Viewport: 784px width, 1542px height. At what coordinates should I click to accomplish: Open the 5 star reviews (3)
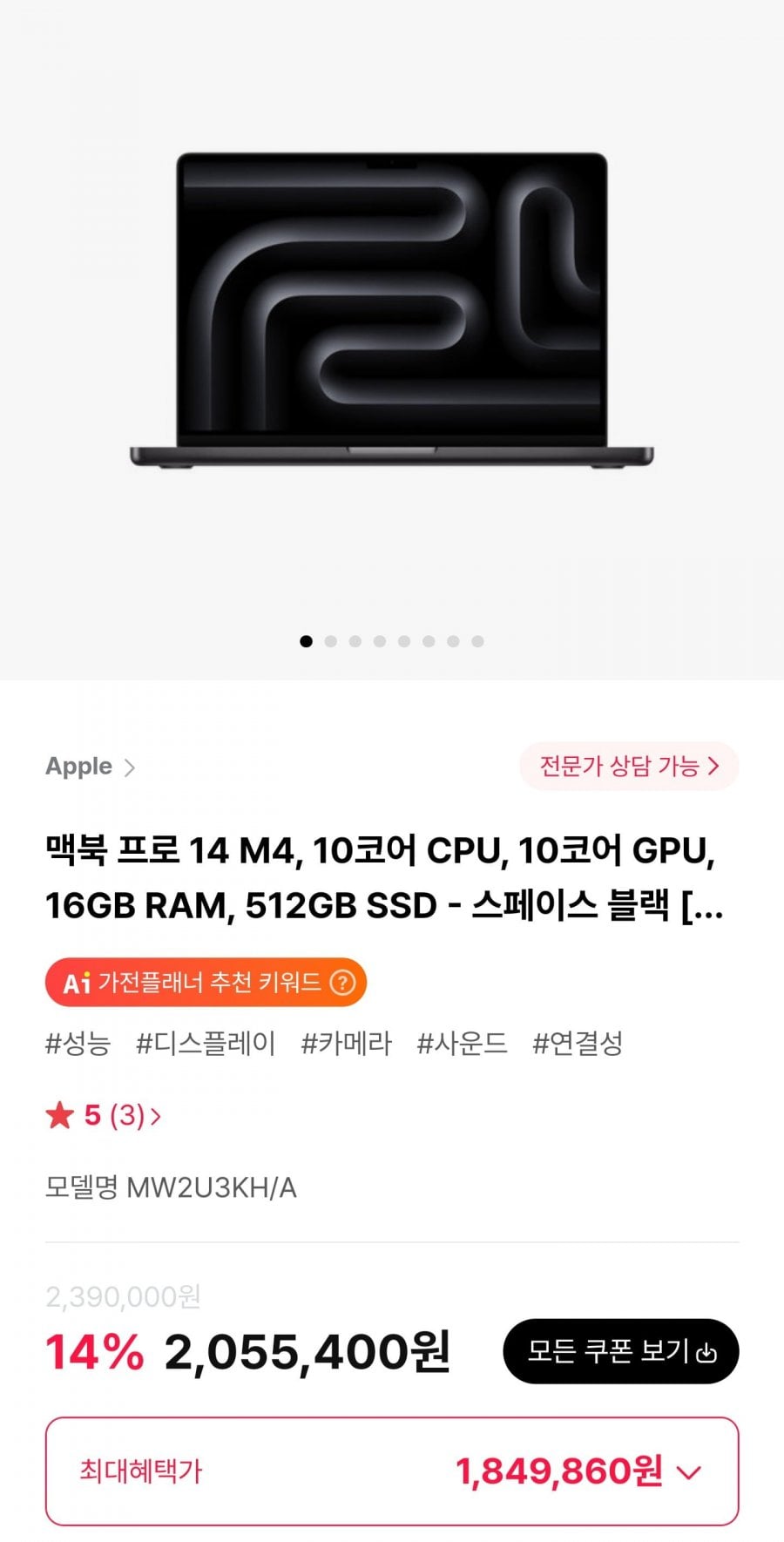(104, 1115)
